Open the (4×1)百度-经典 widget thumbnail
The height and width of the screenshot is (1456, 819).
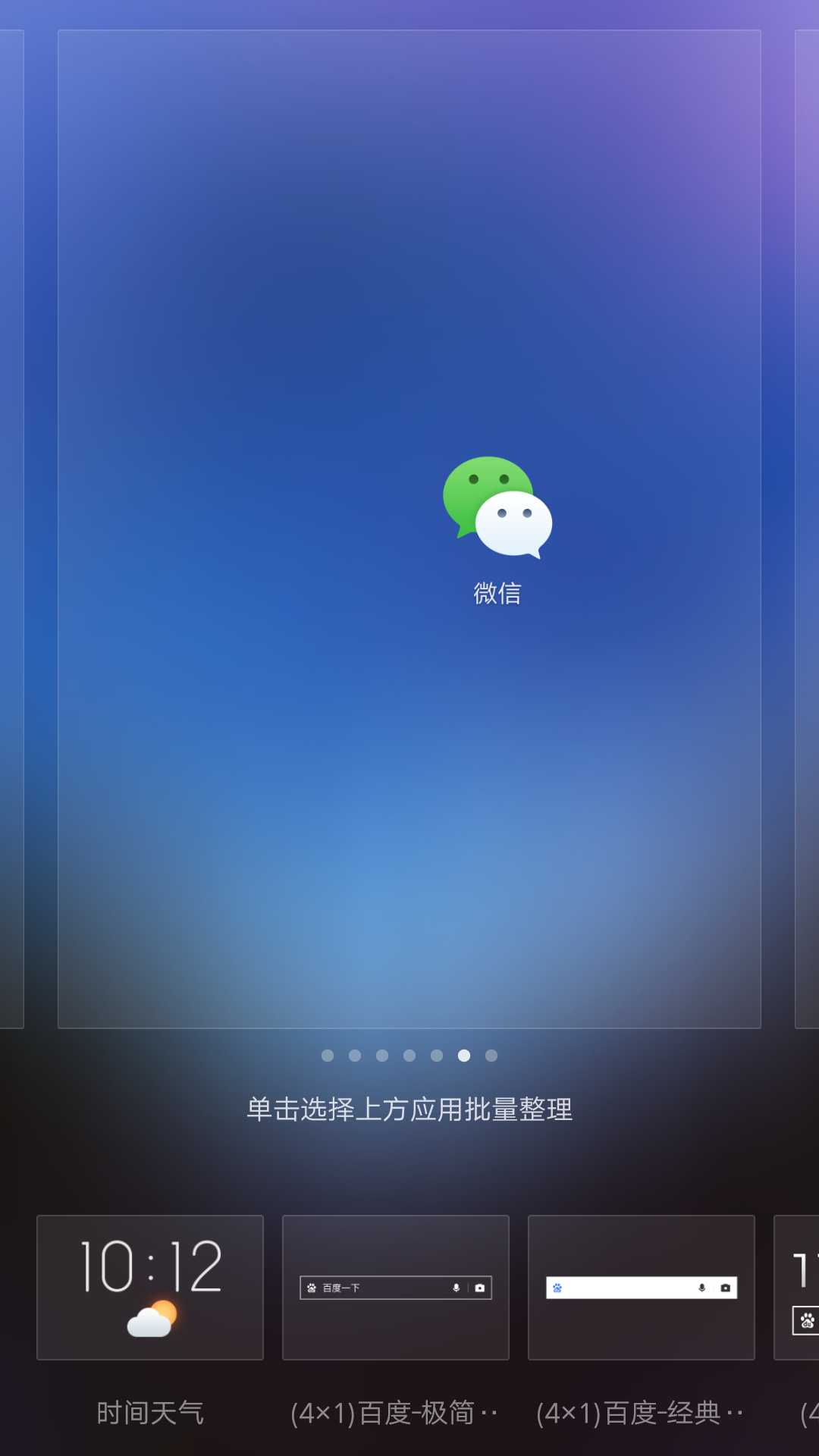(642, 1287)
